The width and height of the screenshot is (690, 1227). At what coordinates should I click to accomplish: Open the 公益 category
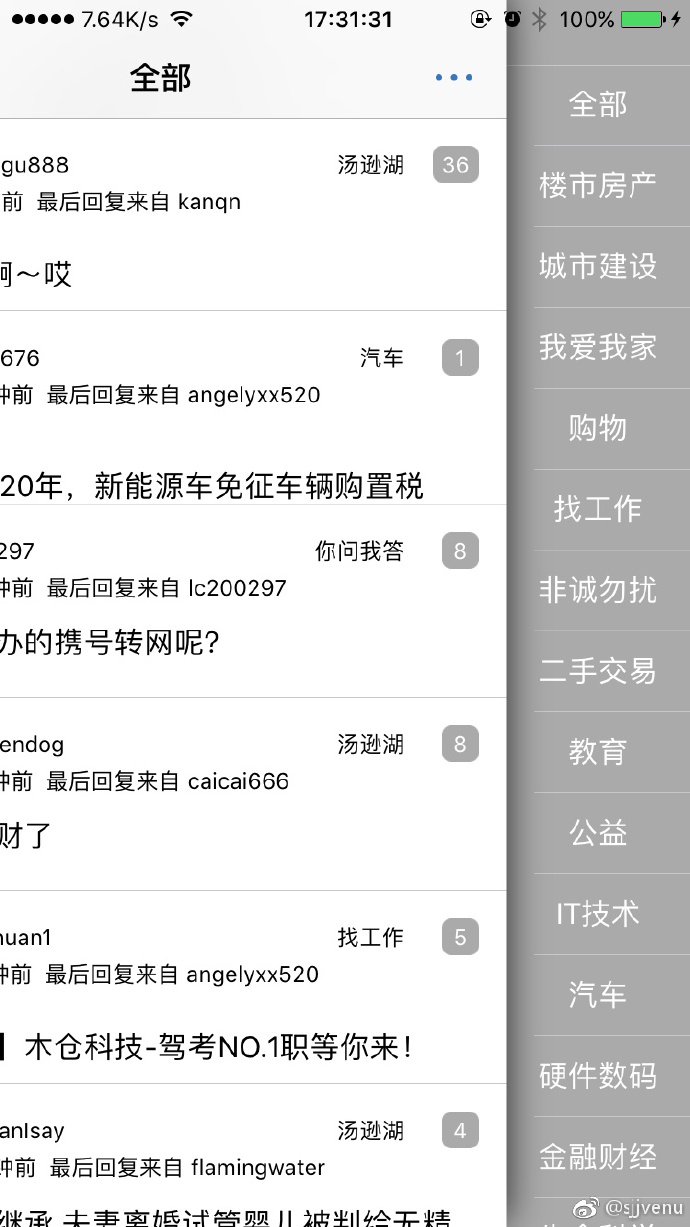point(598,833)
